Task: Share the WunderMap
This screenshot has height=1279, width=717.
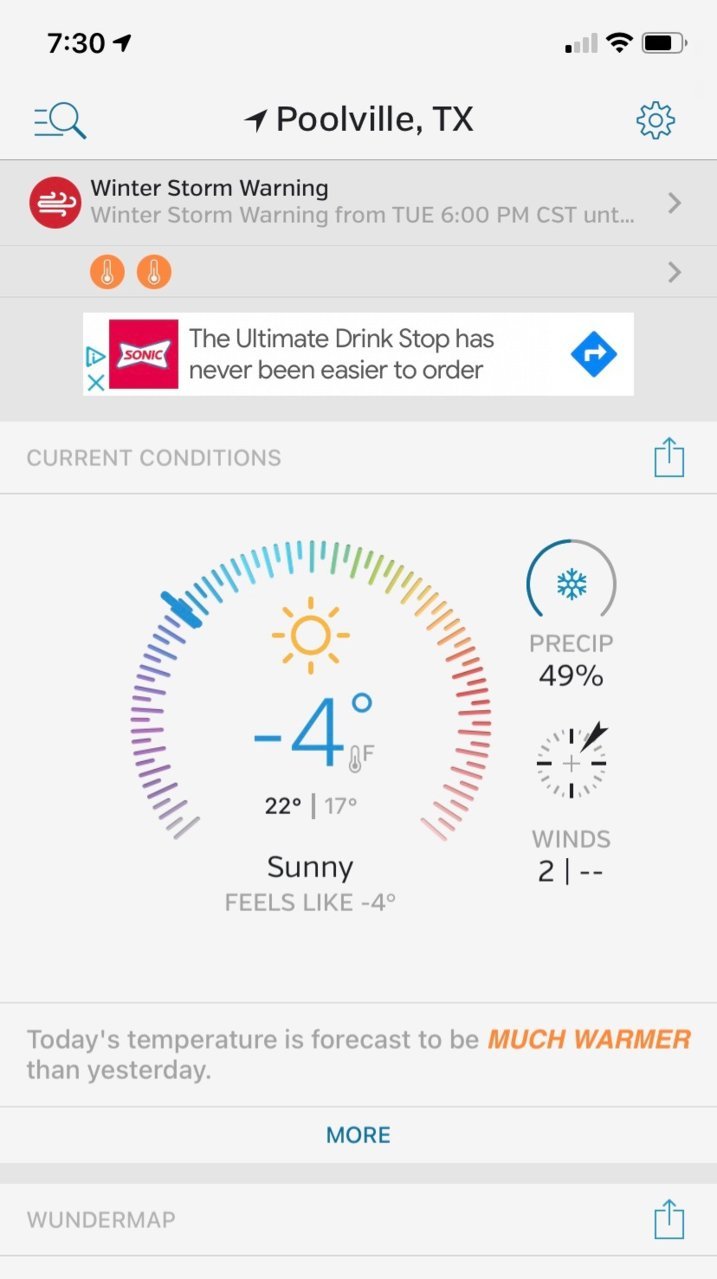Action: click(x=669, y=1220)
